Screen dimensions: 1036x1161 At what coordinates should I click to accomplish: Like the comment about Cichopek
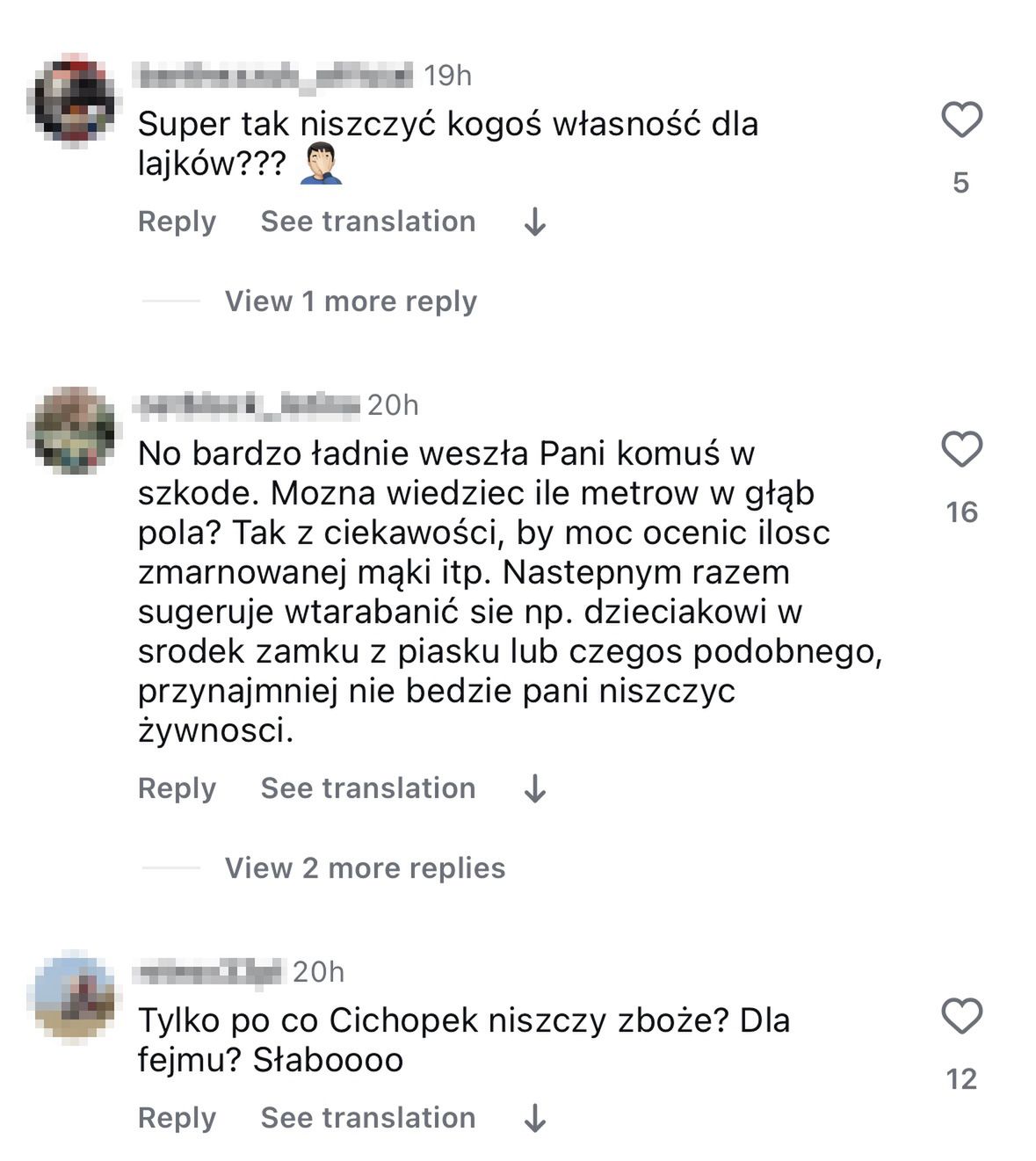click(x=961, y=1017)
